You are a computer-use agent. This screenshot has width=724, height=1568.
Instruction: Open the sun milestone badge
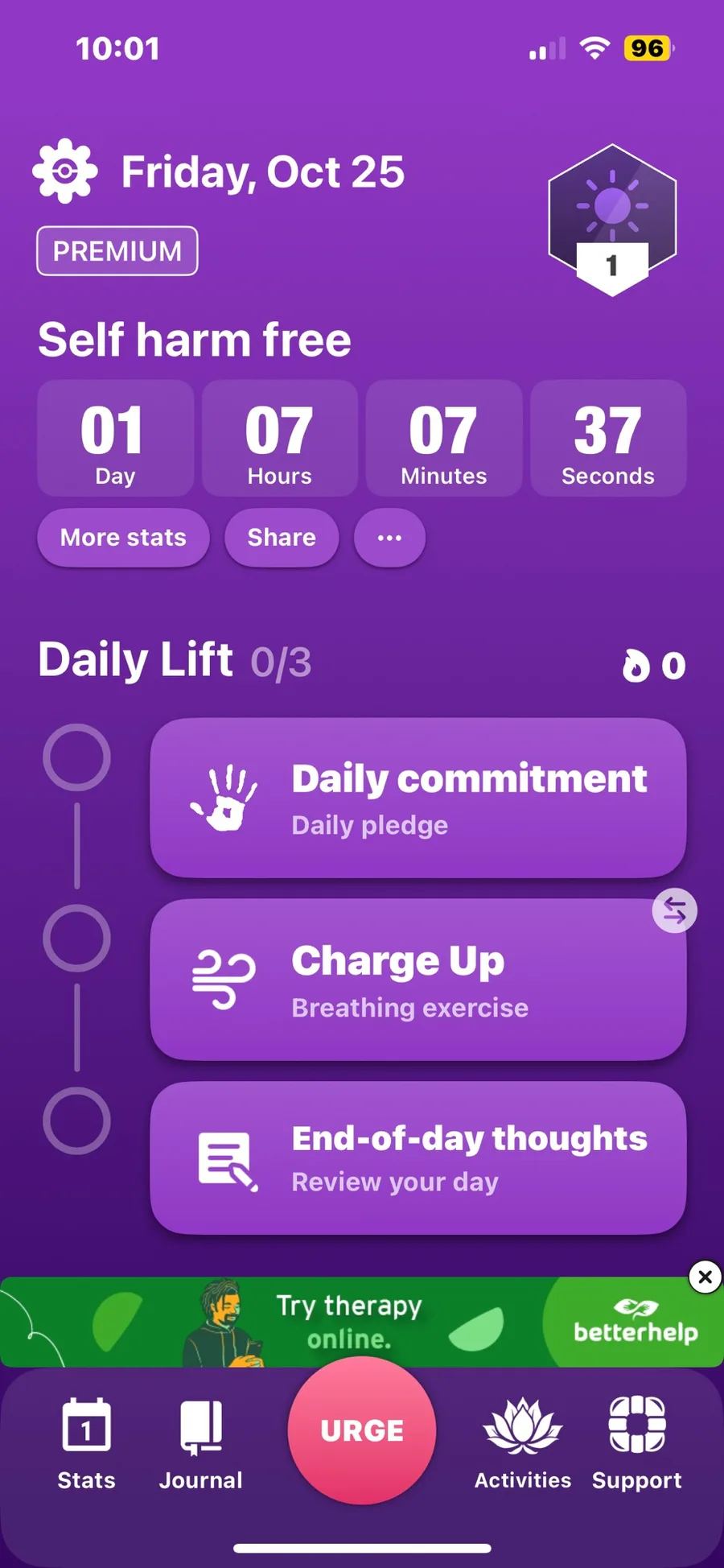click(x=612, y=219)
